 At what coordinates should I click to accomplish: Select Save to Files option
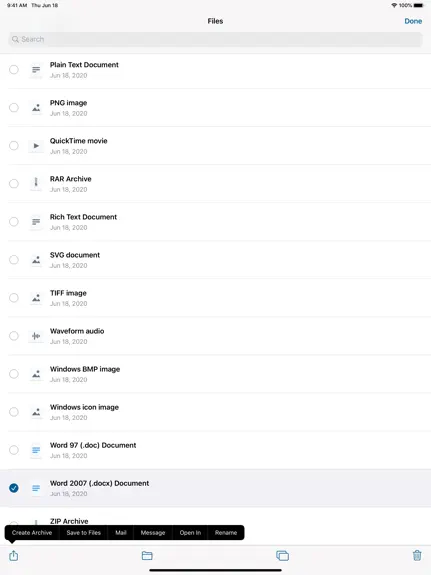84,532
